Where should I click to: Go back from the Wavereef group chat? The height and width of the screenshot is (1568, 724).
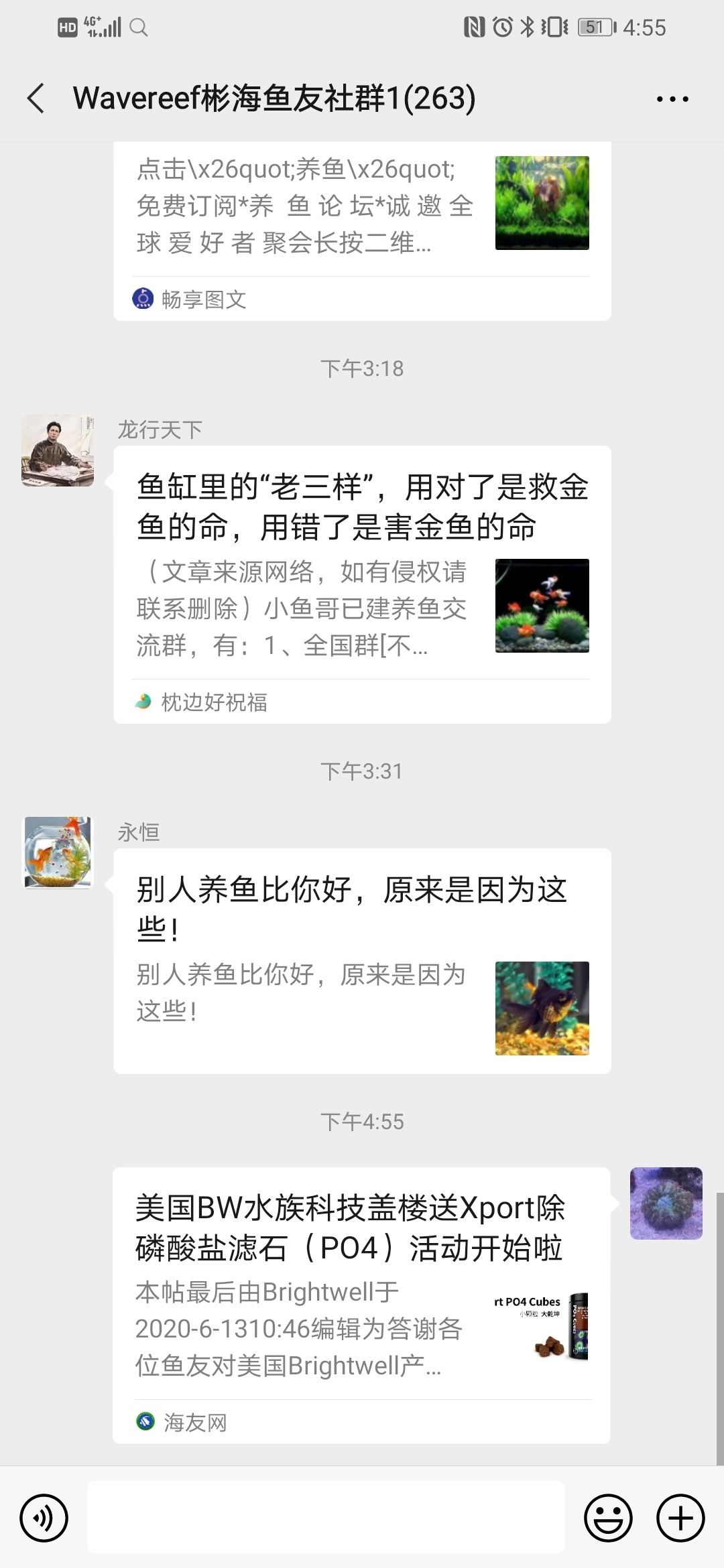(x=36, y=99)
